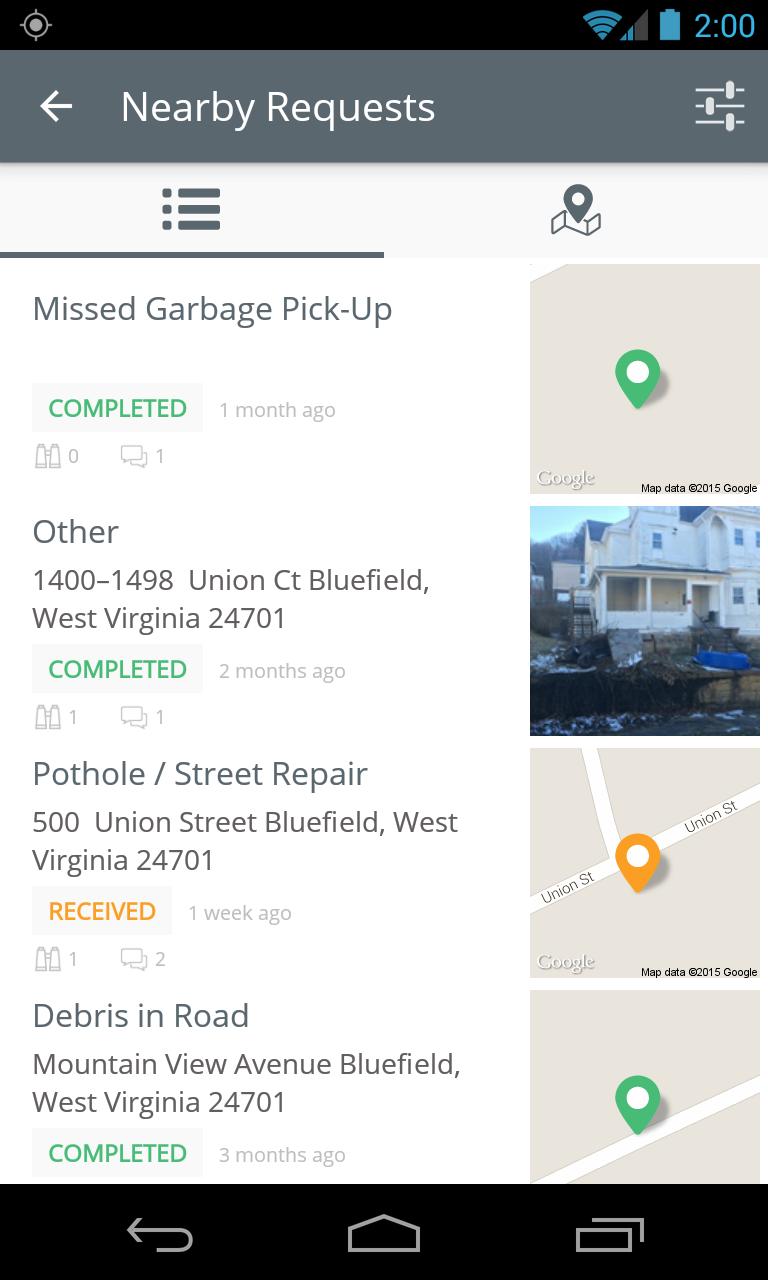Open the Missed Garbage Pick-Up request

click(212, 308)
